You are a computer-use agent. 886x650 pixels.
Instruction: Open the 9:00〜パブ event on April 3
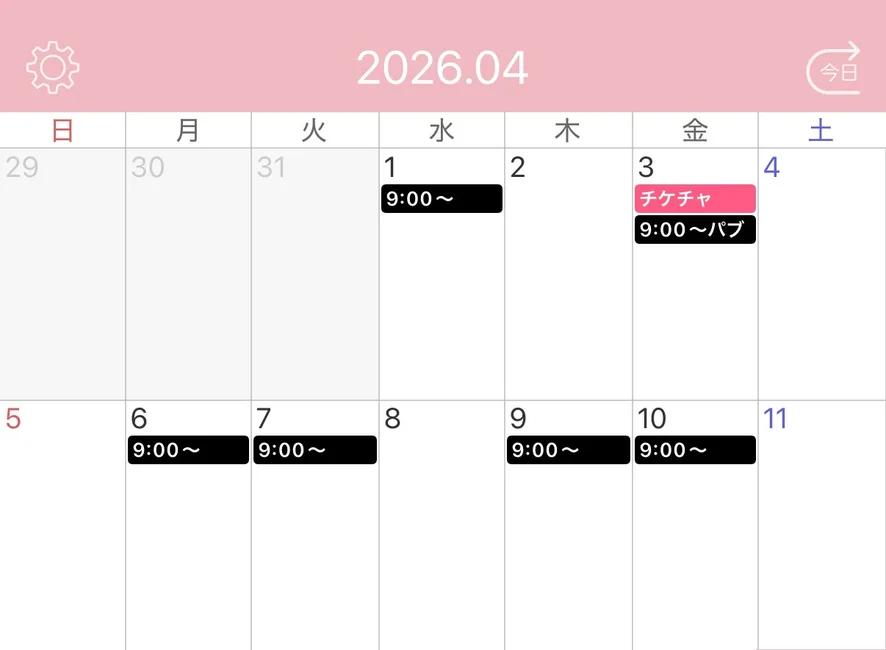pyautogui.click(x=695, y=230)
